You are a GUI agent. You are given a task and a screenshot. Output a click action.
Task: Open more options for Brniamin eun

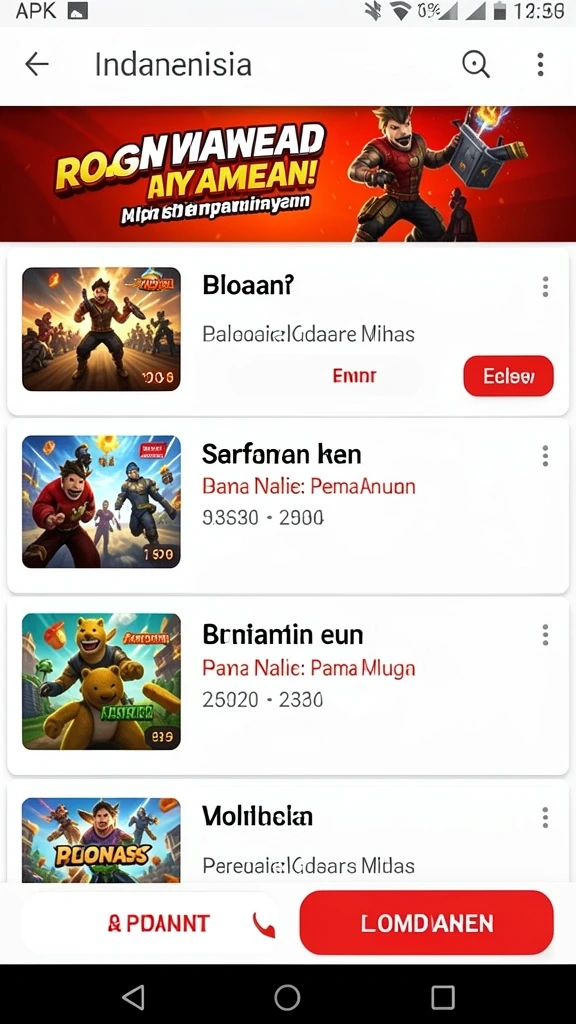[545, 635]
